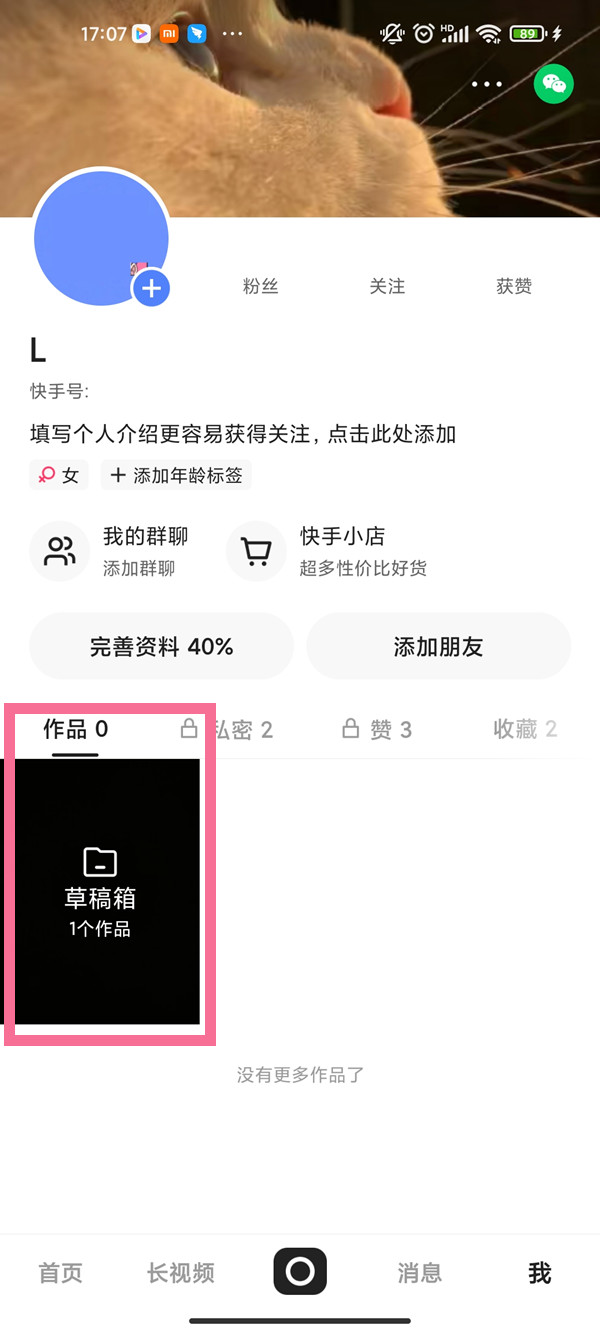Go to 首页 home tab
Viewport: 600px width, 1333px height.
[x=60, y=1273]
